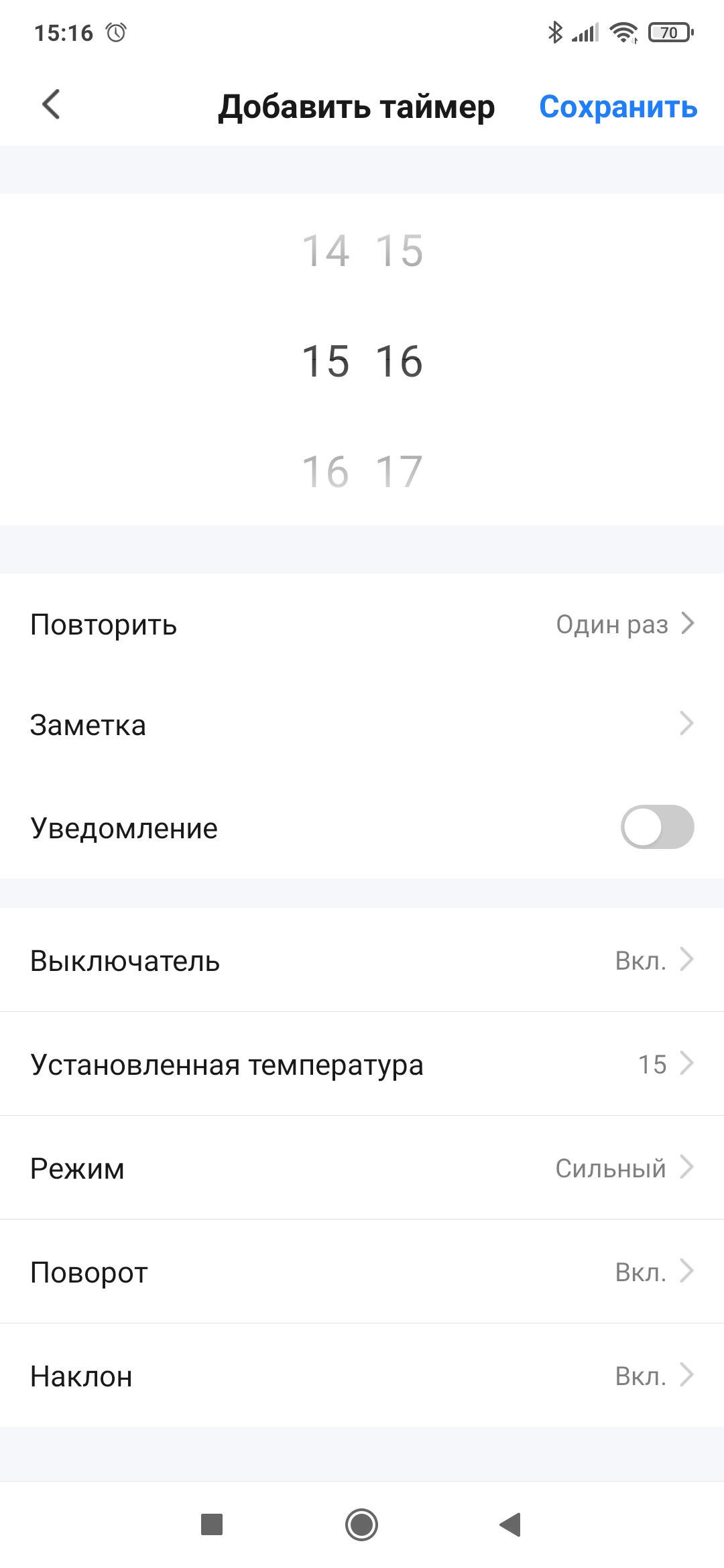This screenshot has height=1568, width=724.
Task: Open the Заметка note row
Action: tap(362, 725)
